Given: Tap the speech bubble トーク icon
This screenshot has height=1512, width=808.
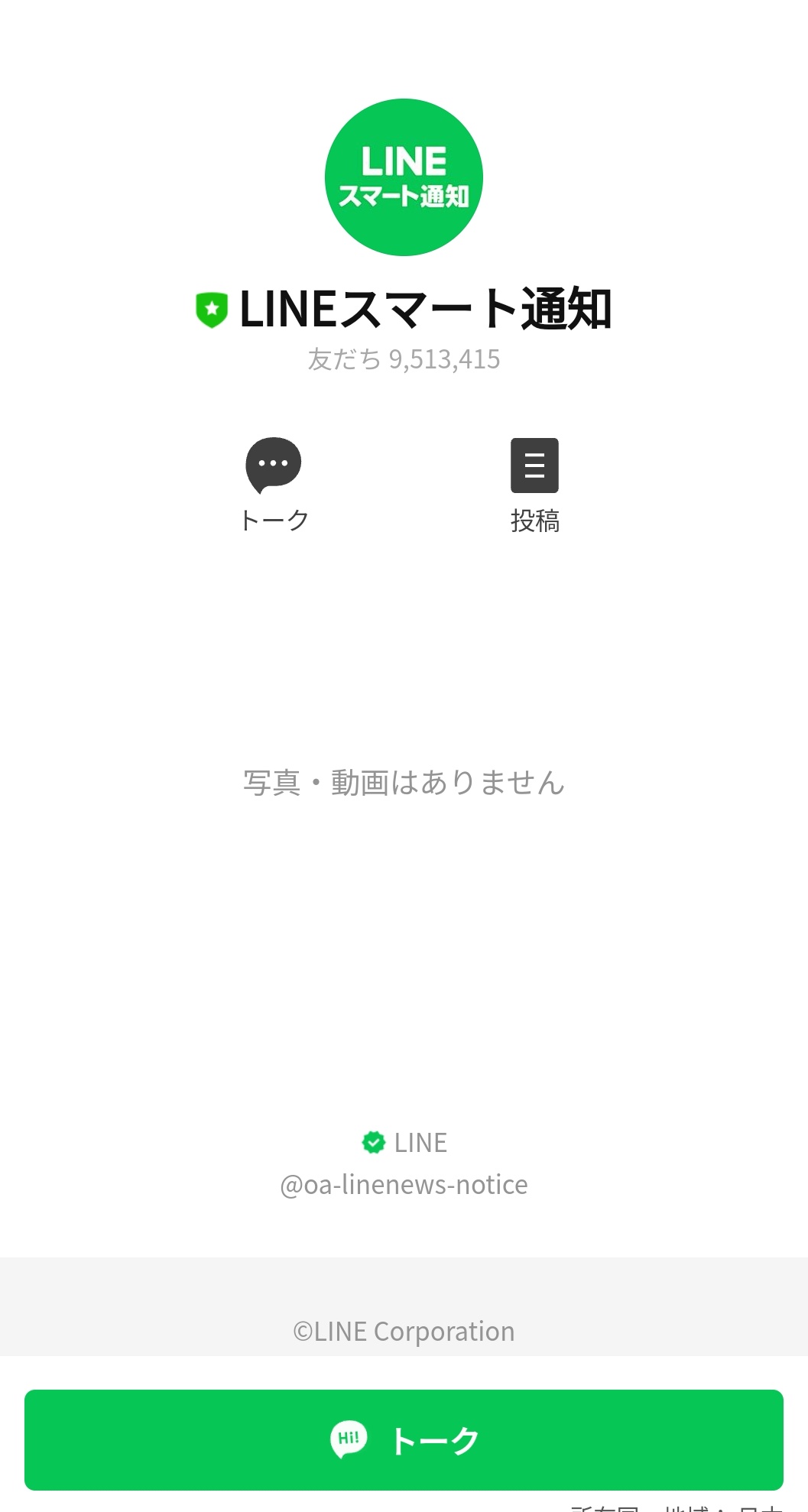Looking at the screenshot, I should click(274, 466).
